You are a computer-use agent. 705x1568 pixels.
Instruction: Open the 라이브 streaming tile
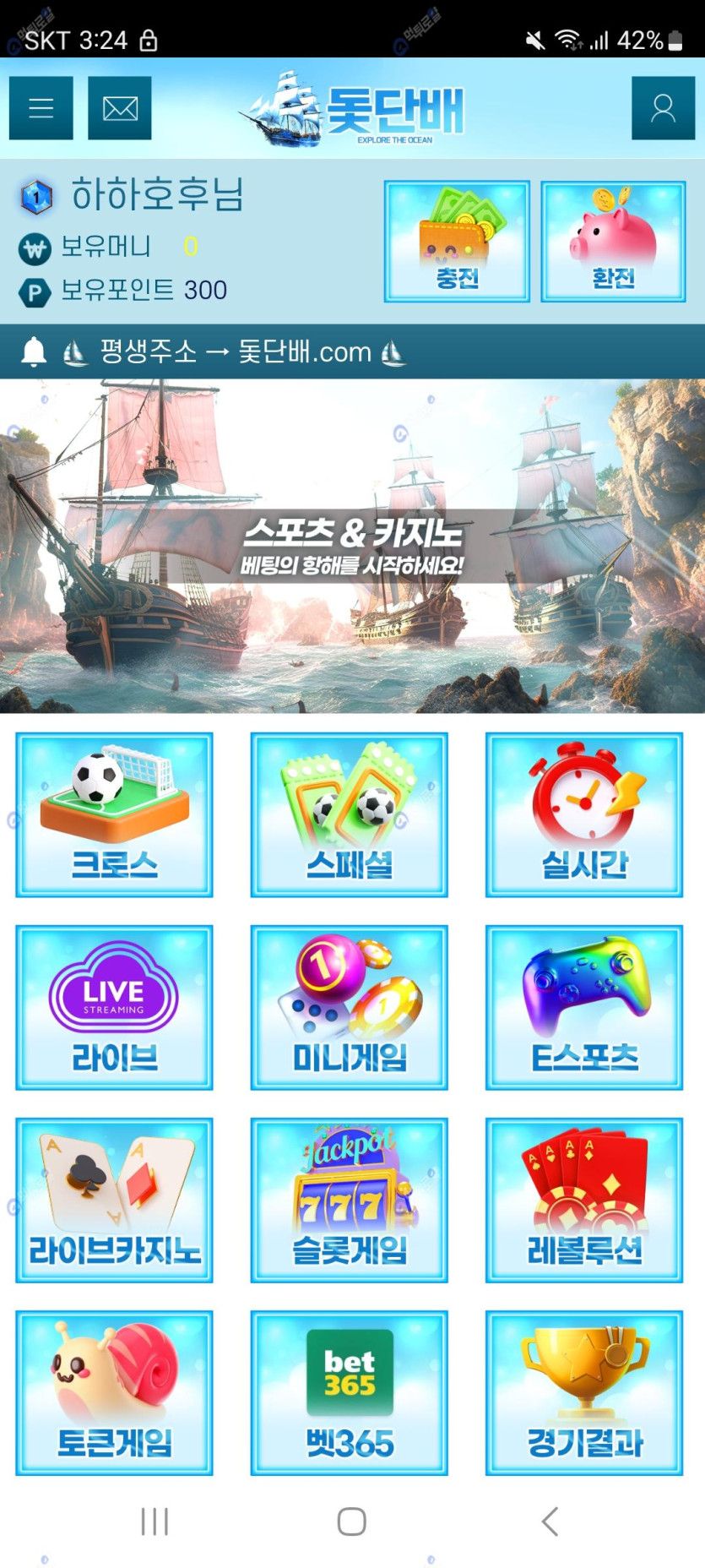pyautogui.click(x=114, y=1007)
